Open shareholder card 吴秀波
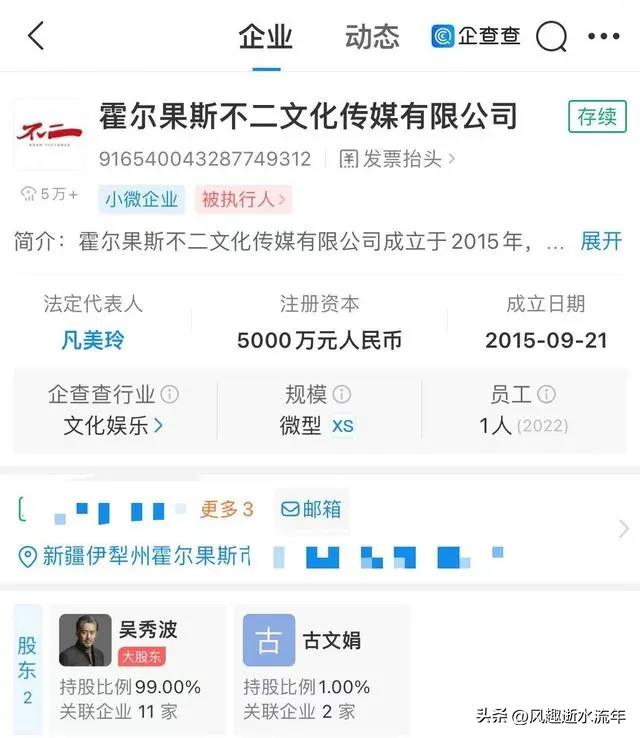Screen dimensions: 640x738 pyautogui.click(x=130, y=662)
